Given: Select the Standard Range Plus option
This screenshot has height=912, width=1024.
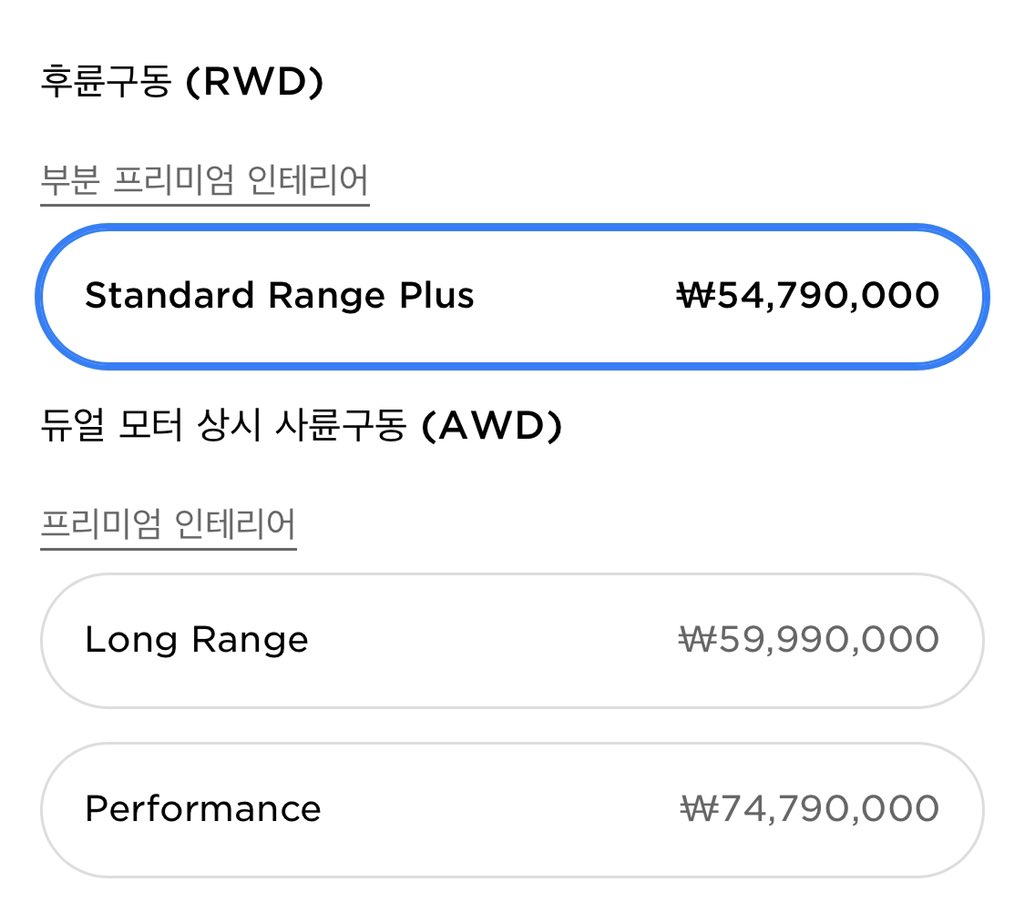Looking at the screenshot, I should (511, 296).
